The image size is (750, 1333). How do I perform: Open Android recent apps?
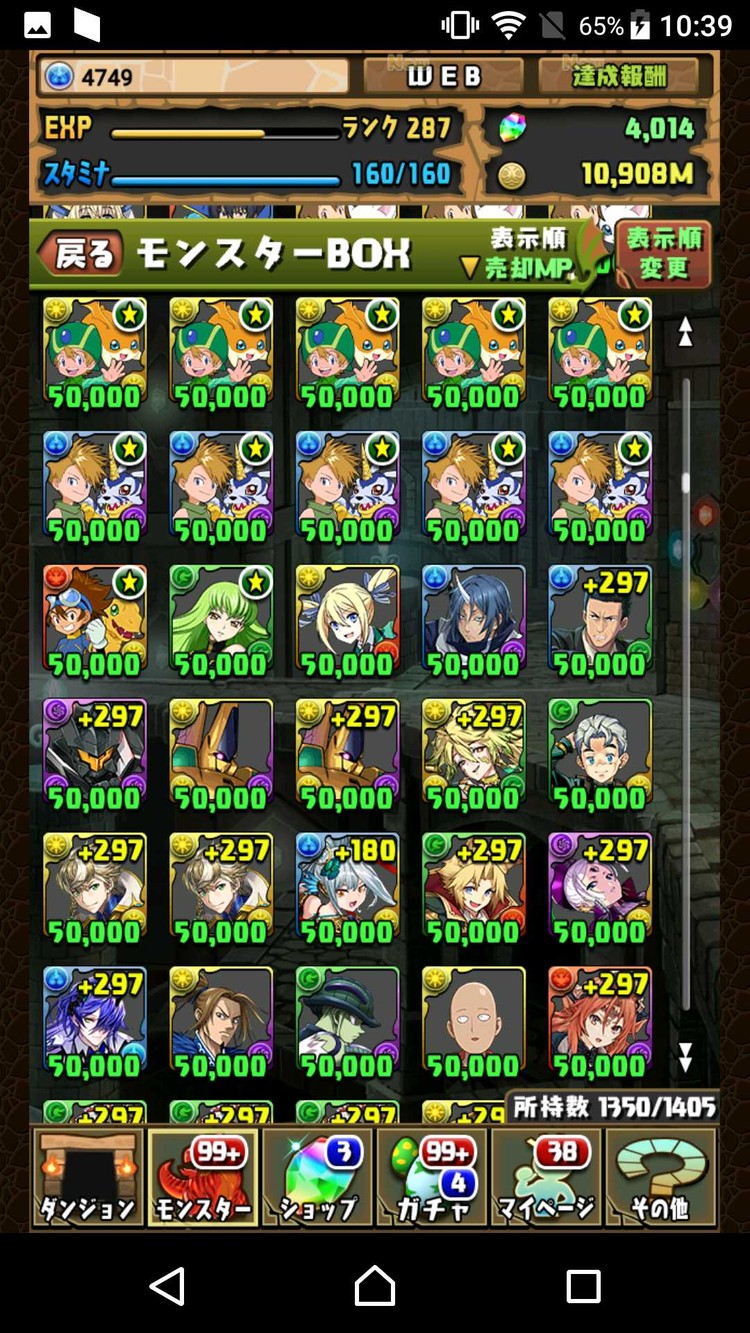[x=583, y=1285]
